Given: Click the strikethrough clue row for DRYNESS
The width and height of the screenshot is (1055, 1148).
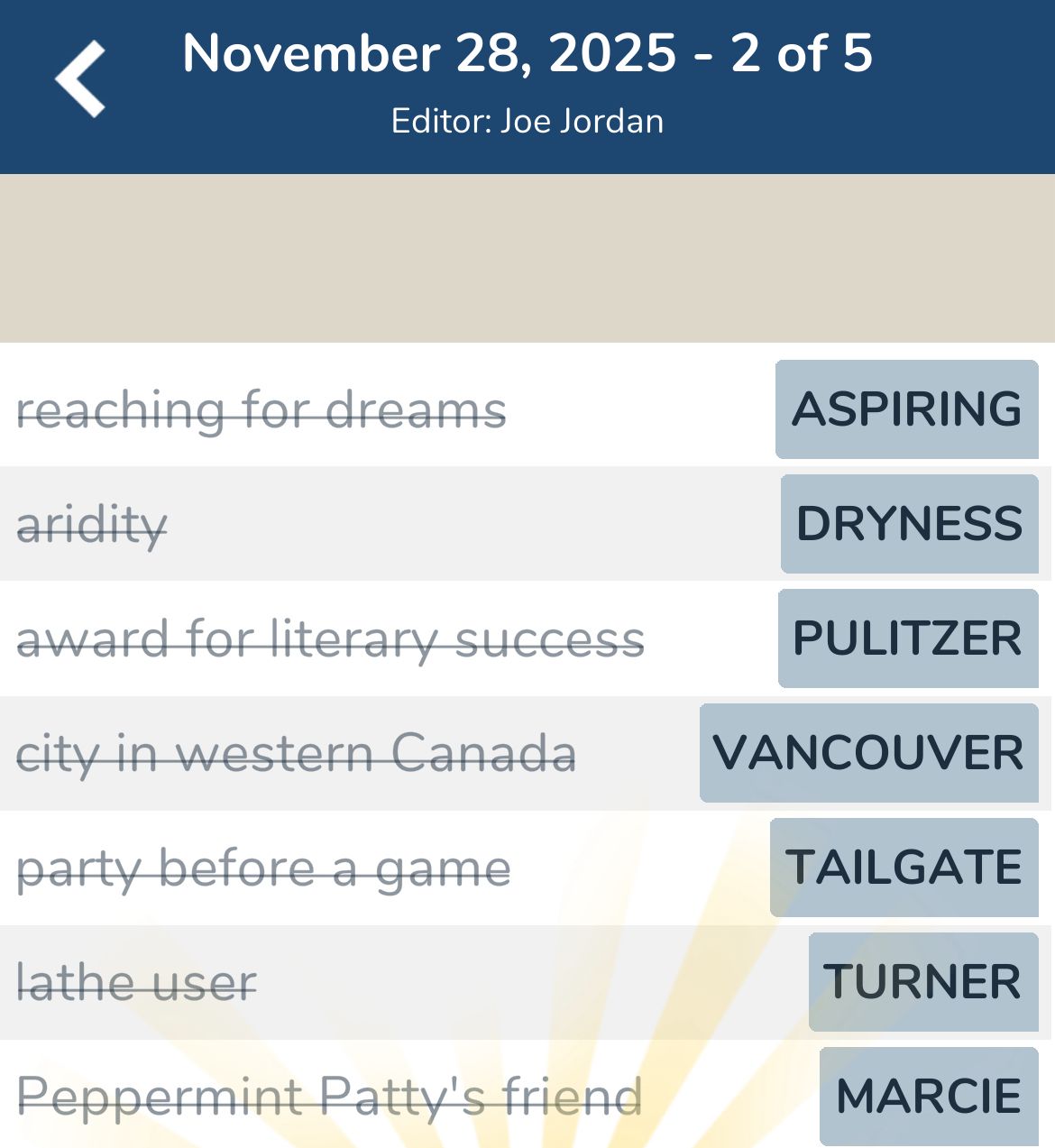Looking at the screenshot, I should tap(388, 524).
